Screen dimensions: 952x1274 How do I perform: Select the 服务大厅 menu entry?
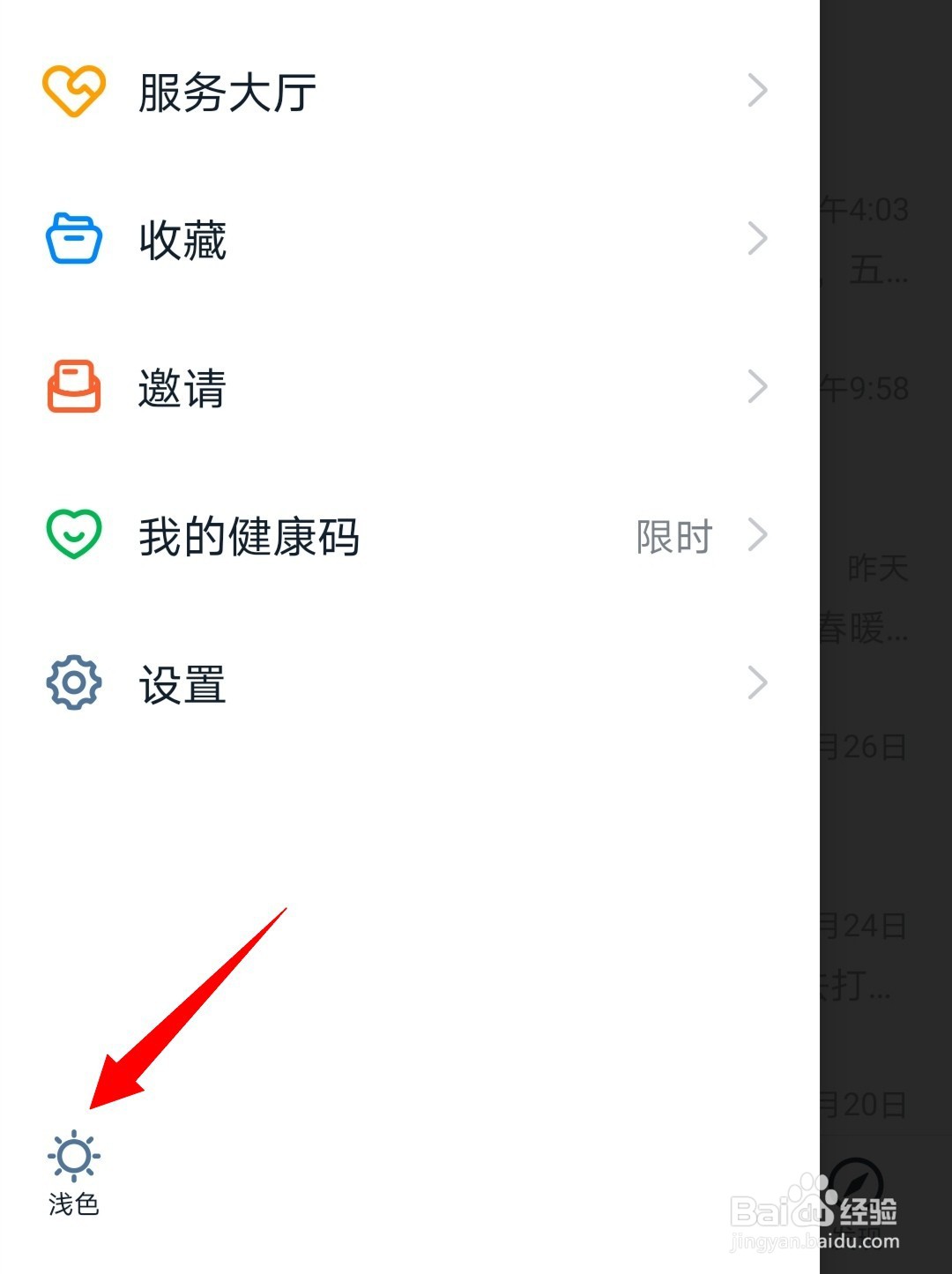[227, 91]
